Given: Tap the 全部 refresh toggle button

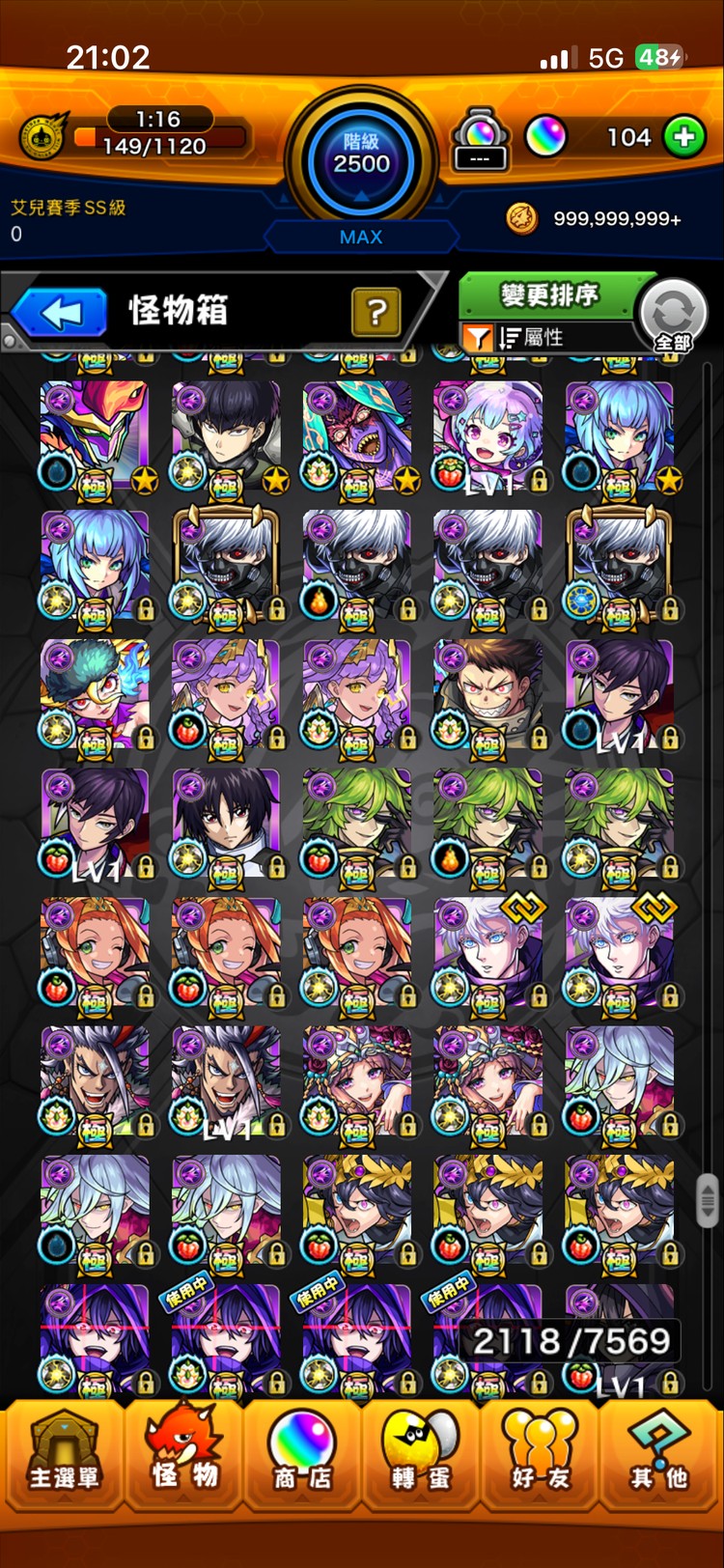Looking at the screenshot, I should point(673,315).
